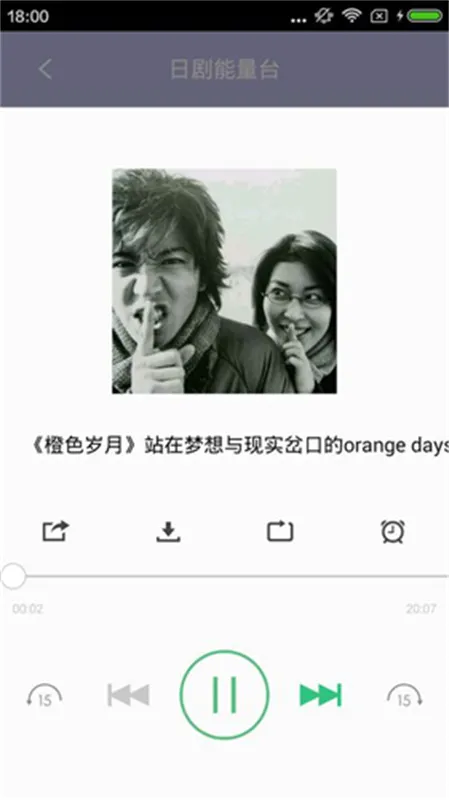The width and height of the screenshot is (449, 800).
Task: Rewind 15 seconds
Action: coord(44,696)
